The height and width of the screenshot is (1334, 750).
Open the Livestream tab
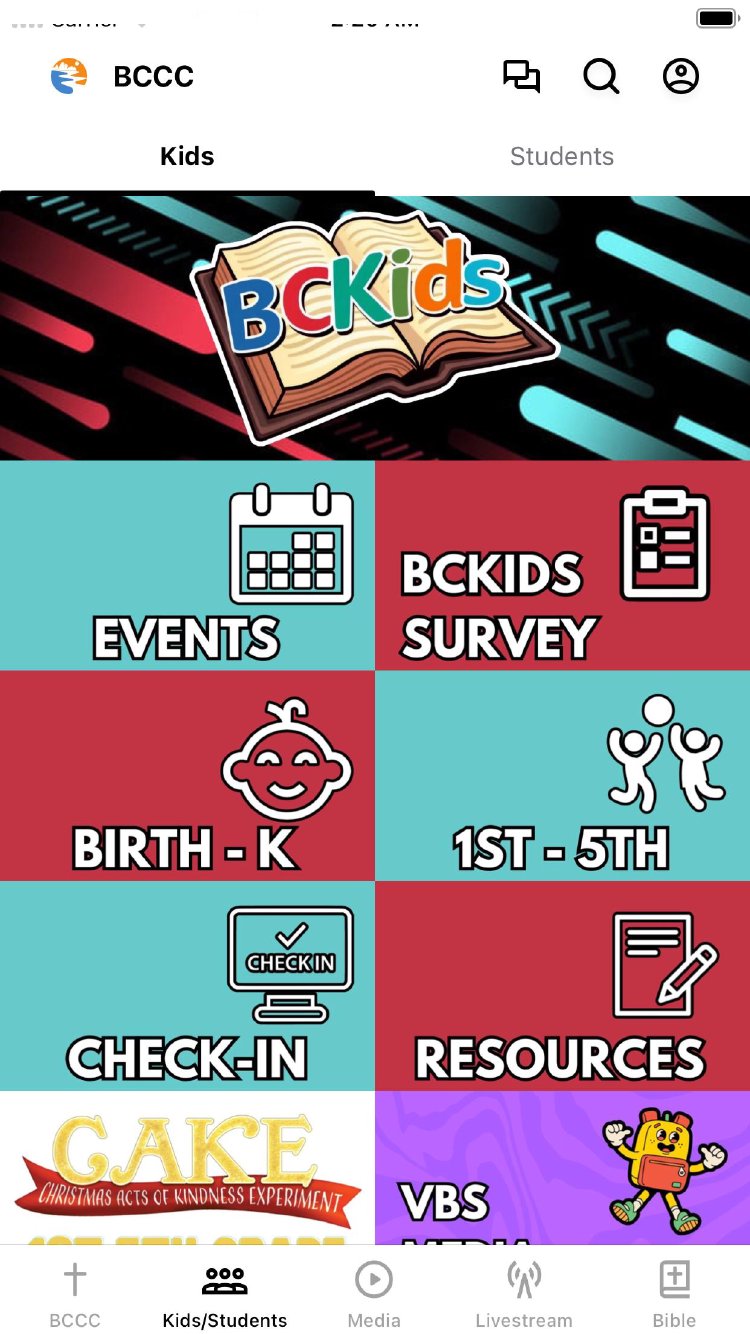pos(524,1294)
